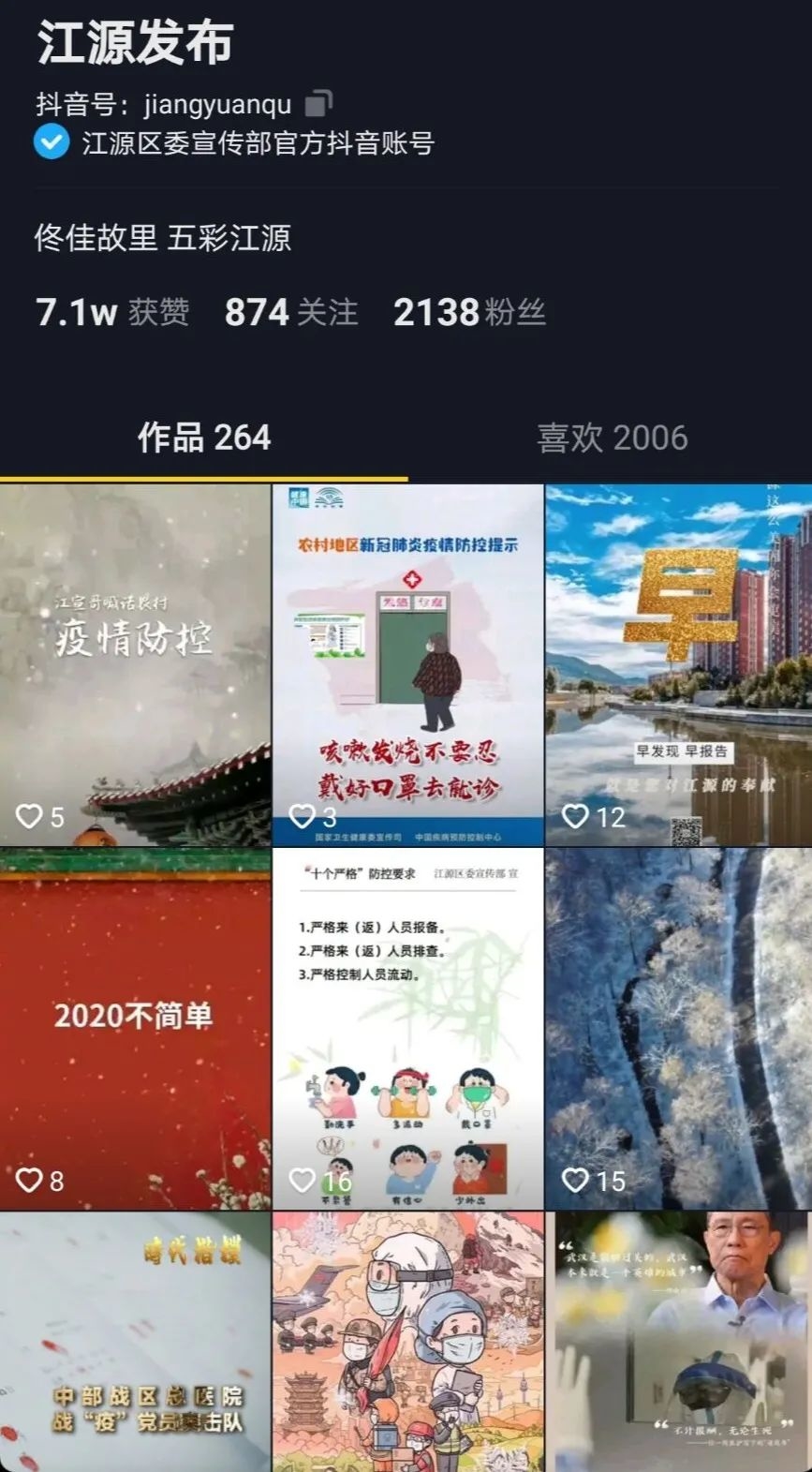Screen dimensions: 812x1472
Task: Play the 早发现 早报告 video
Action: [x=679, y=665]
